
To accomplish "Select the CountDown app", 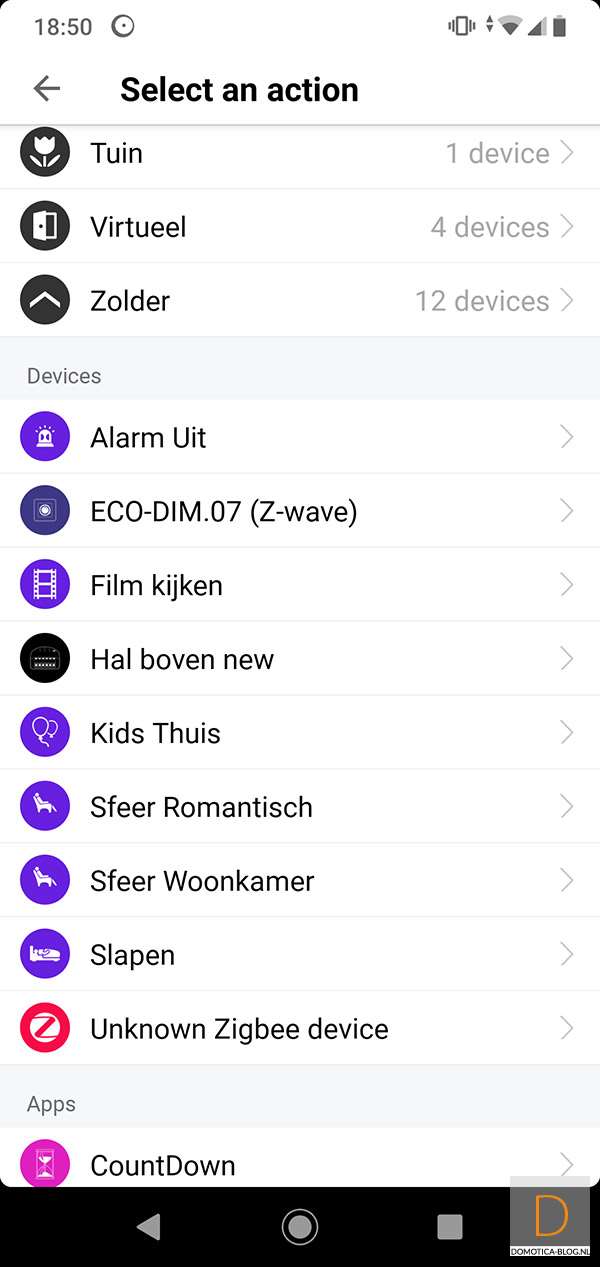I will 300,1164.
